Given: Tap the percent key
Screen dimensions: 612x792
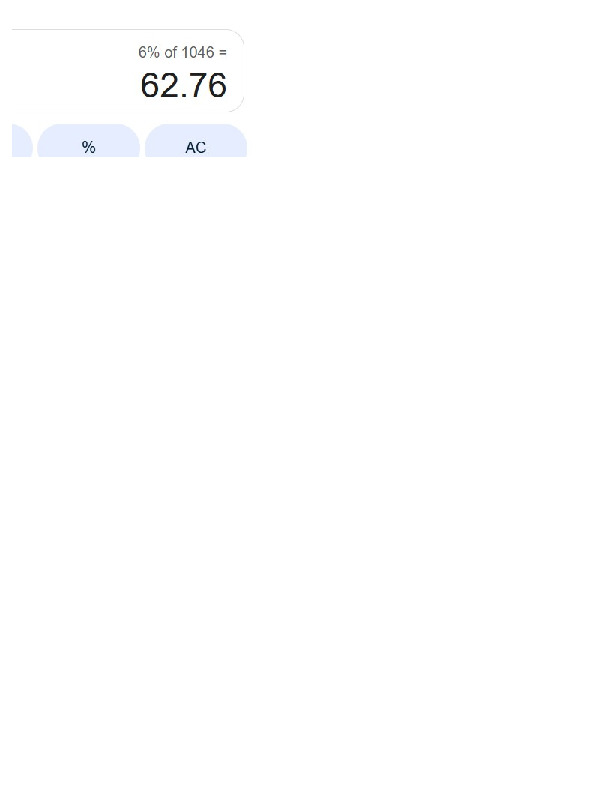Looking at the screenshot, I should [x=88, y=145].
